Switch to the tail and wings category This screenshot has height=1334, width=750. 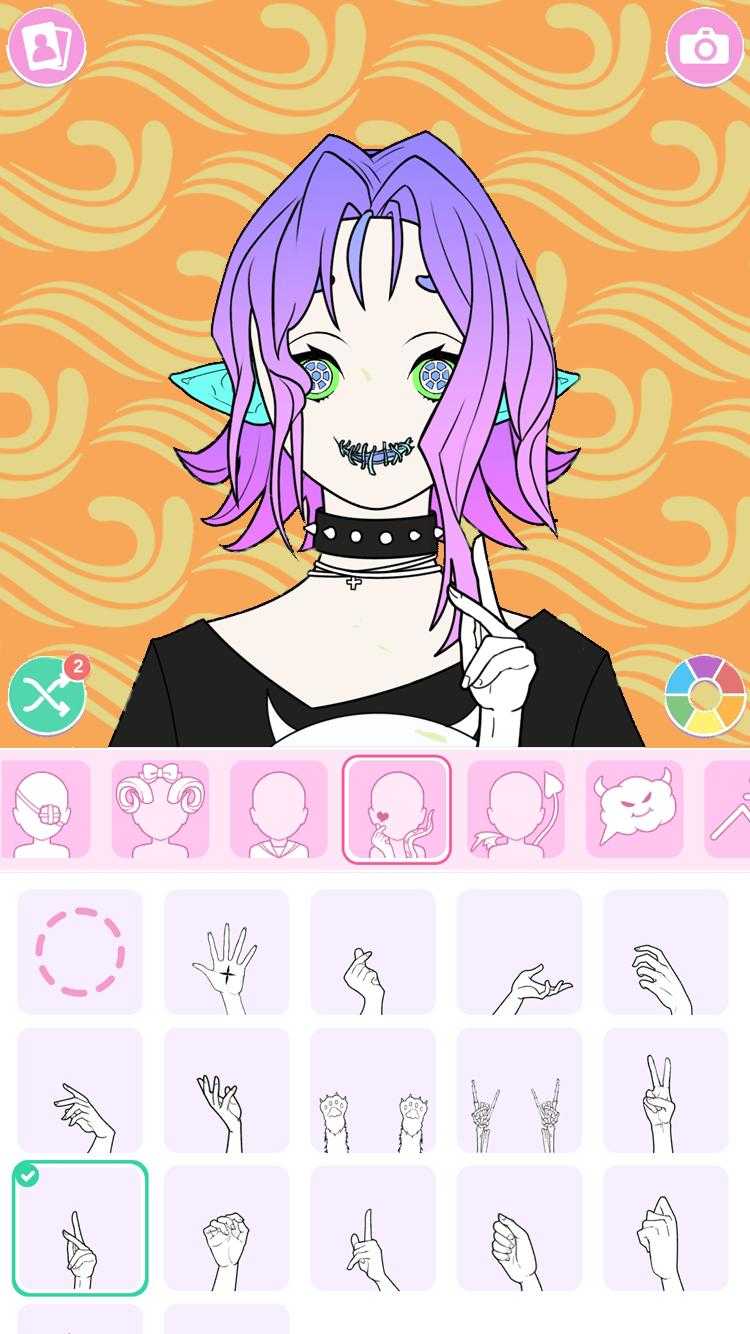point(515,809)
